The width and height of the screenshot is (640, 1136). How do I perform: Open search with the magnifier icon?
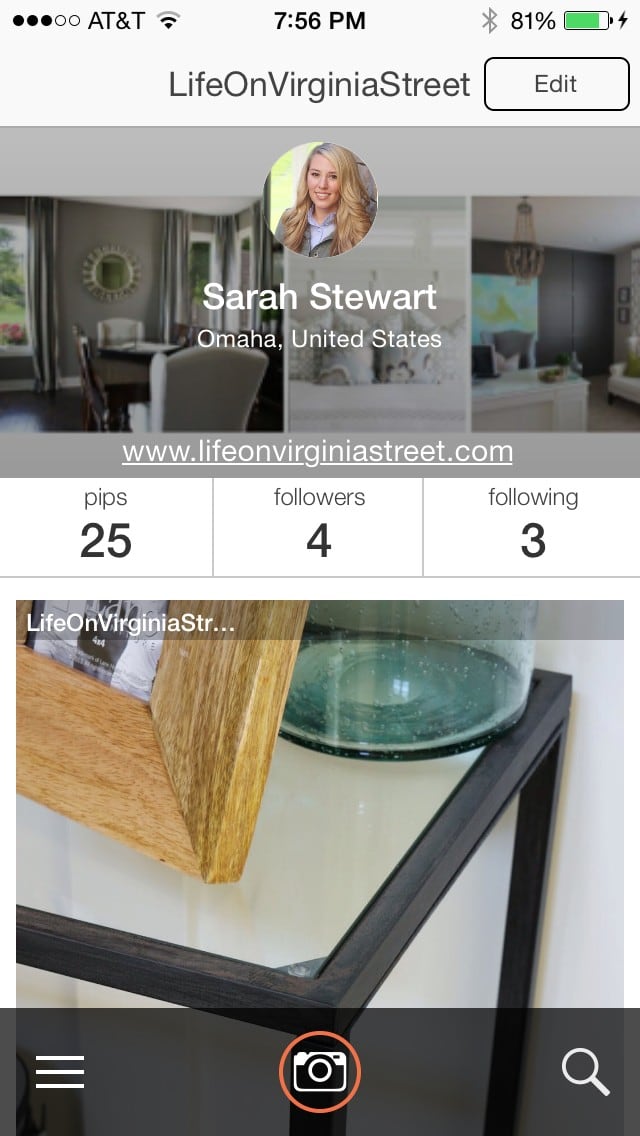[x=585, y=1072]
